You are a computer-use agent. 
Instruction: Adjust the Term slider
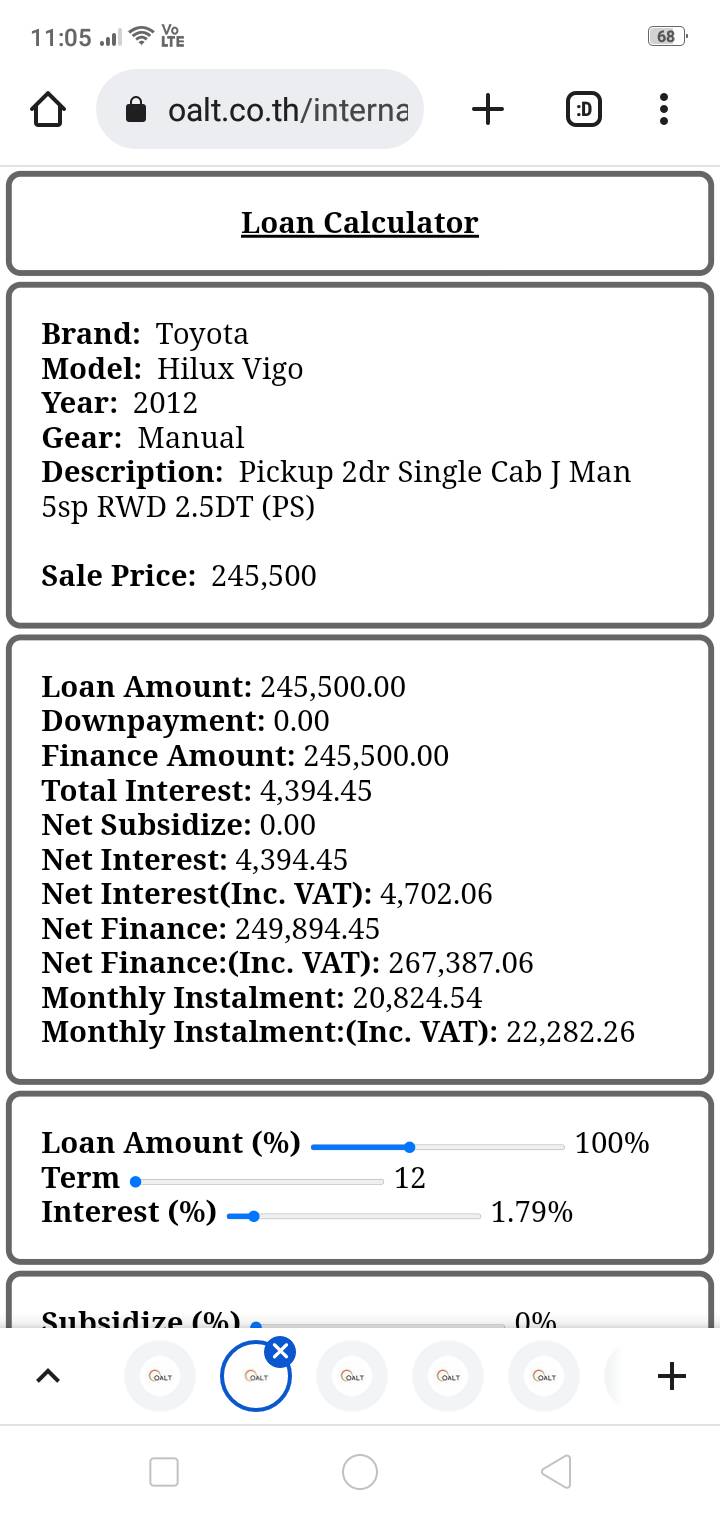click(136, 1182)
